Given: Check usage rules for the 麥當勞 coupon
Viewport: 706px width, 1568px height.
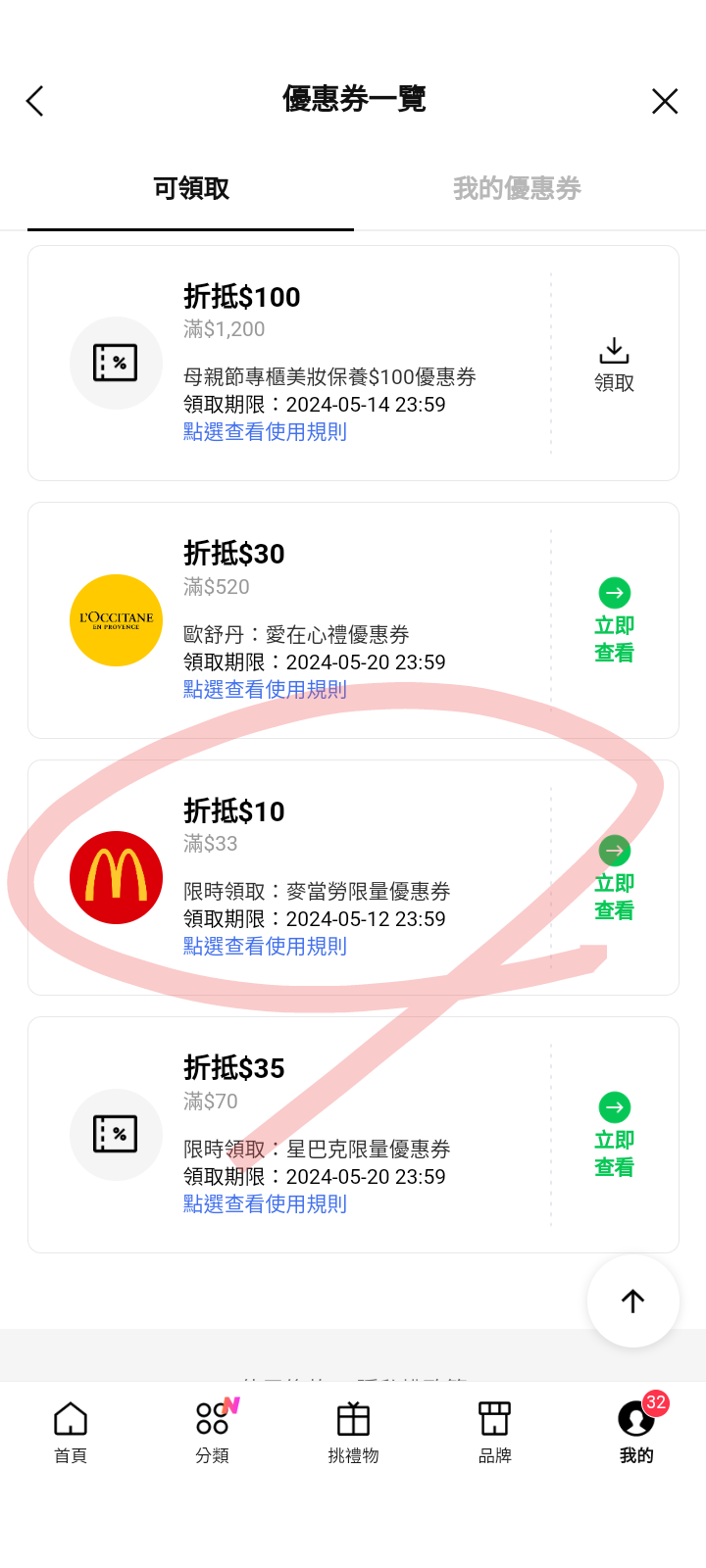Looking at the screenshot, I should [265, 947].
